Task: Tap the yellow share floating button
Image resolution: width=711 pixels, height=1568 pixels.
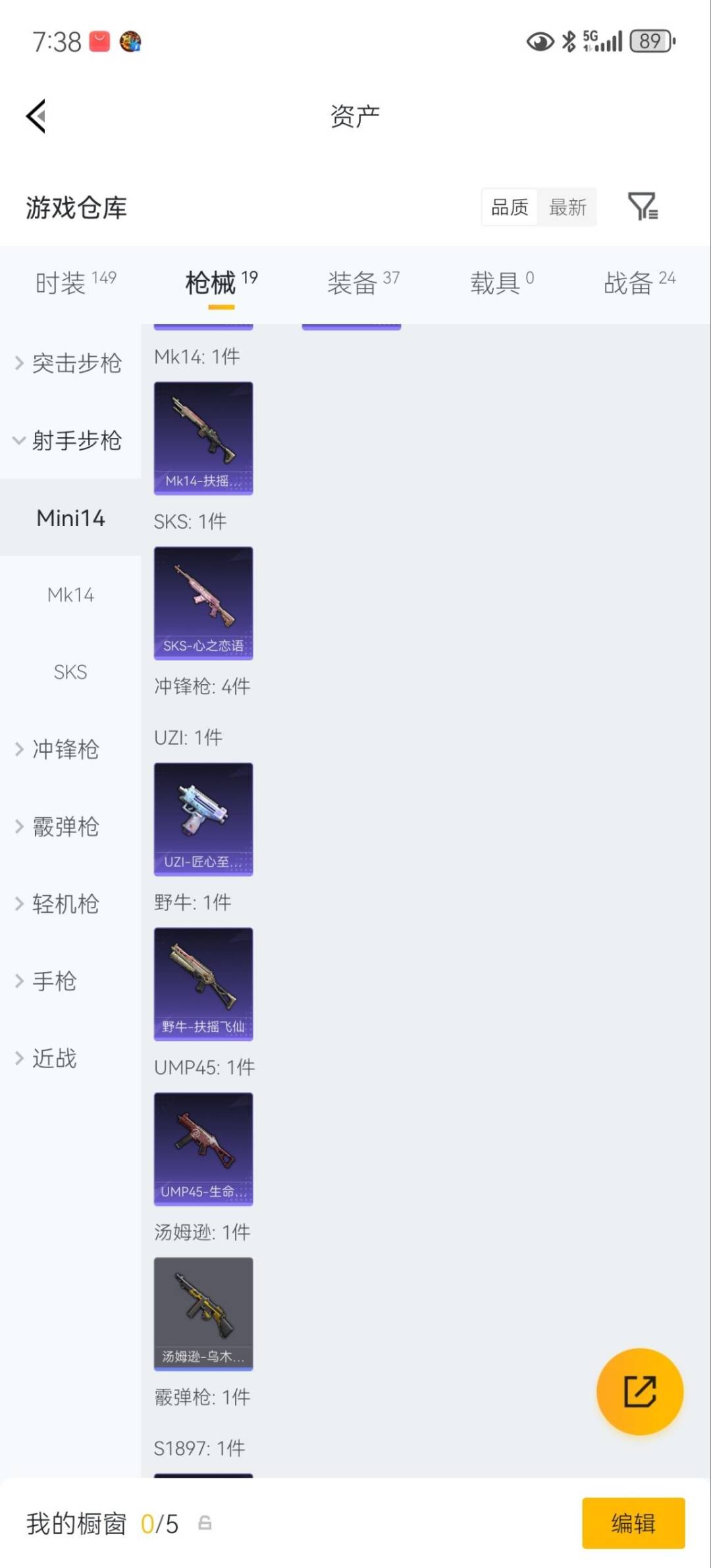Action: coord(639,1392)
